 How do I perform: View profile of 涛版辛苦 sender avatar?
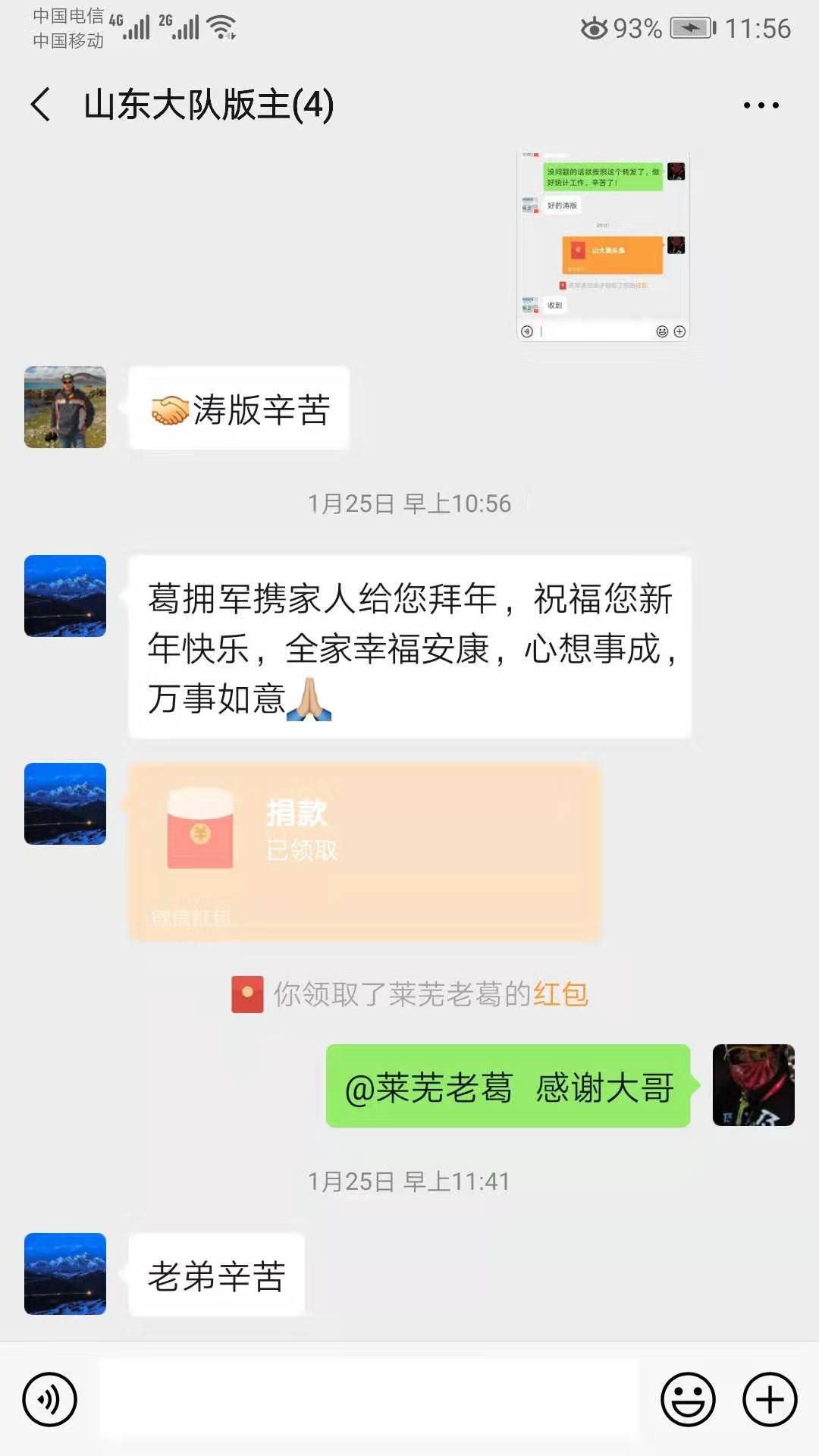click(65, 407)
